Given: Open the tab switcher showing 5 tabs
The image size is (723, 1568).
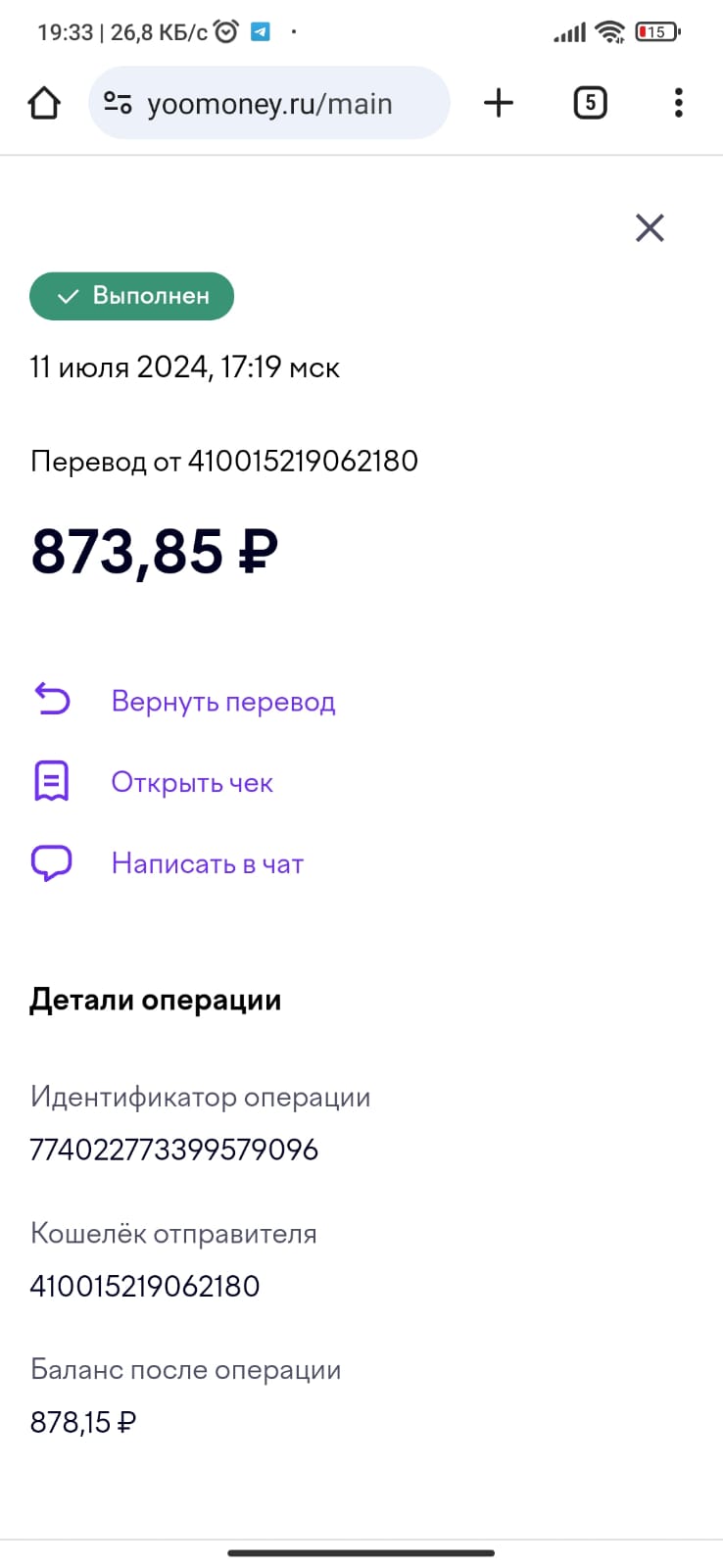Looking at the screenshot, I should click(590, 103).
